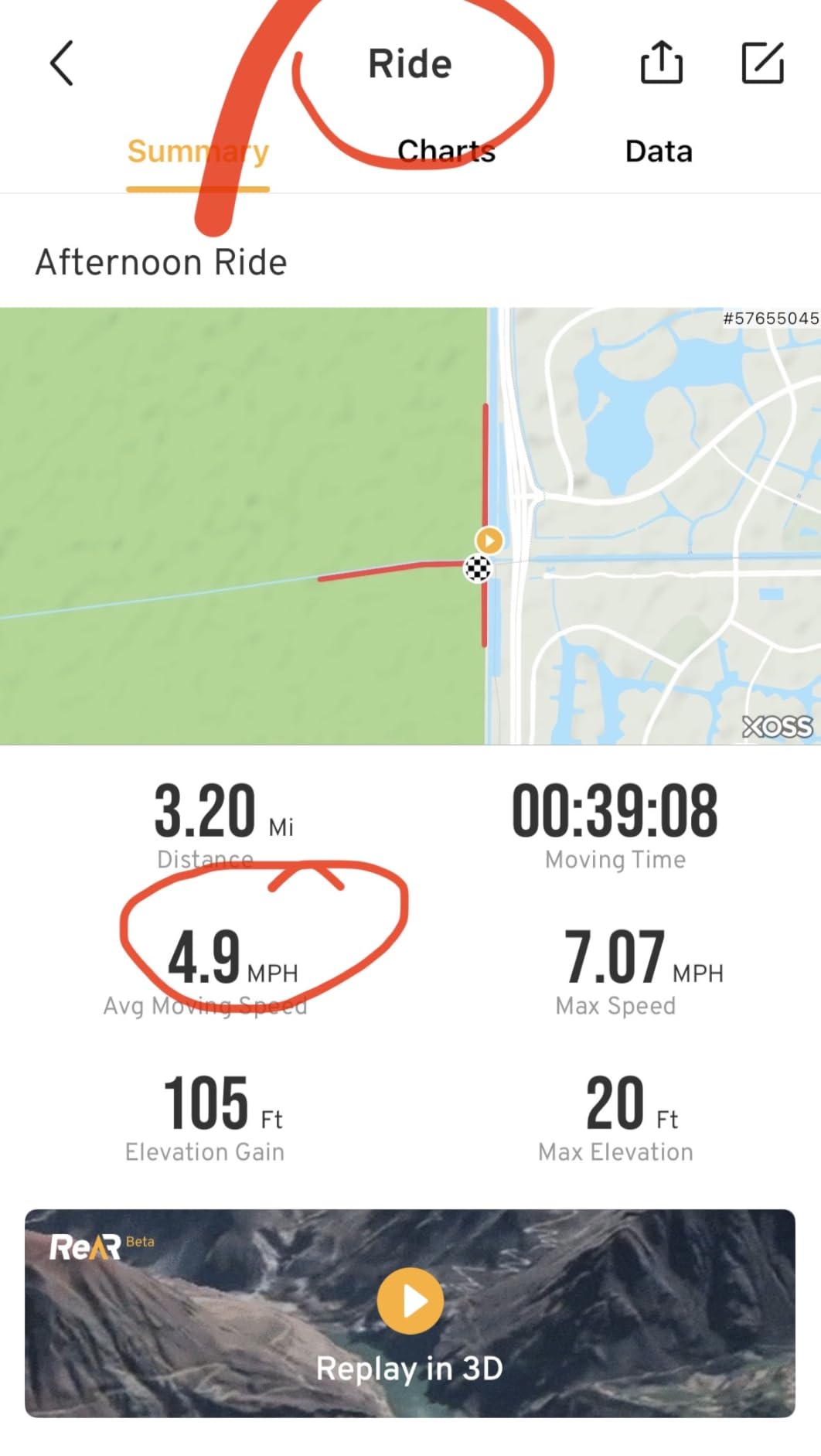Switch to the Charts tab
Screen dimensions: 821x1456
click(x=446, y=151)
